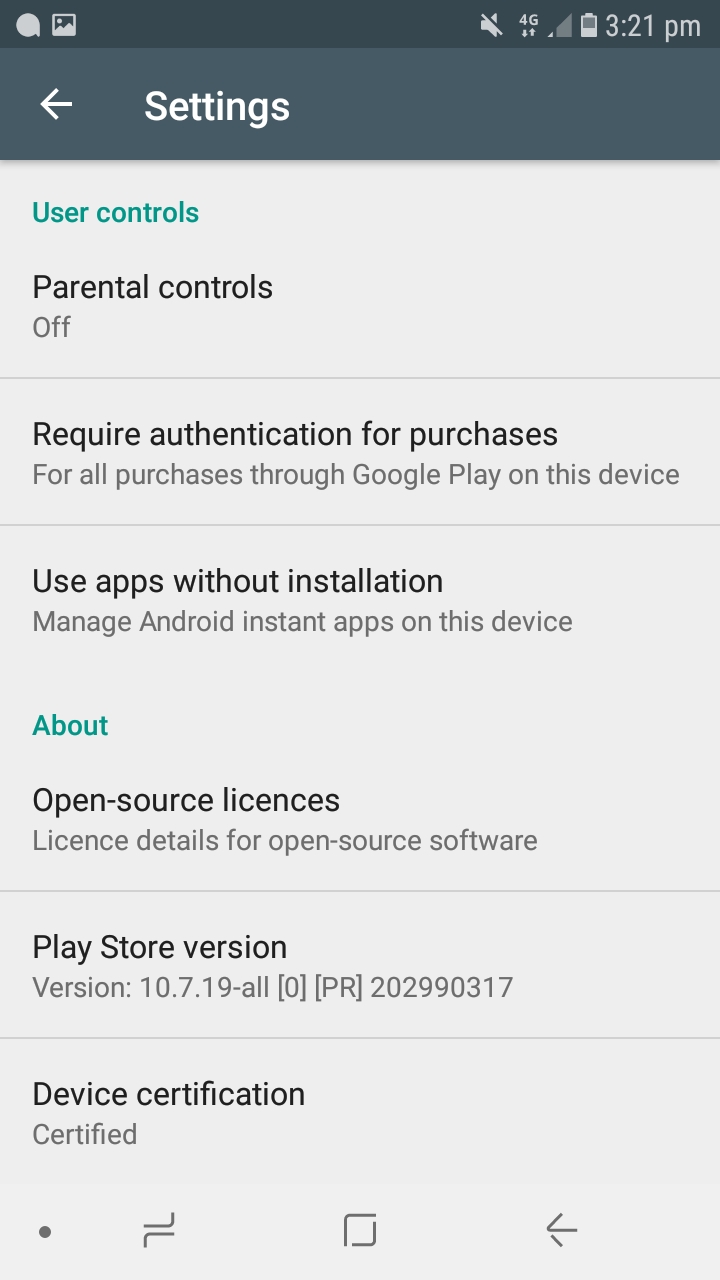The height and width of the screenshot is (1280, 720).
Task: View Open-source licences
Action: (x=360, y=818)
